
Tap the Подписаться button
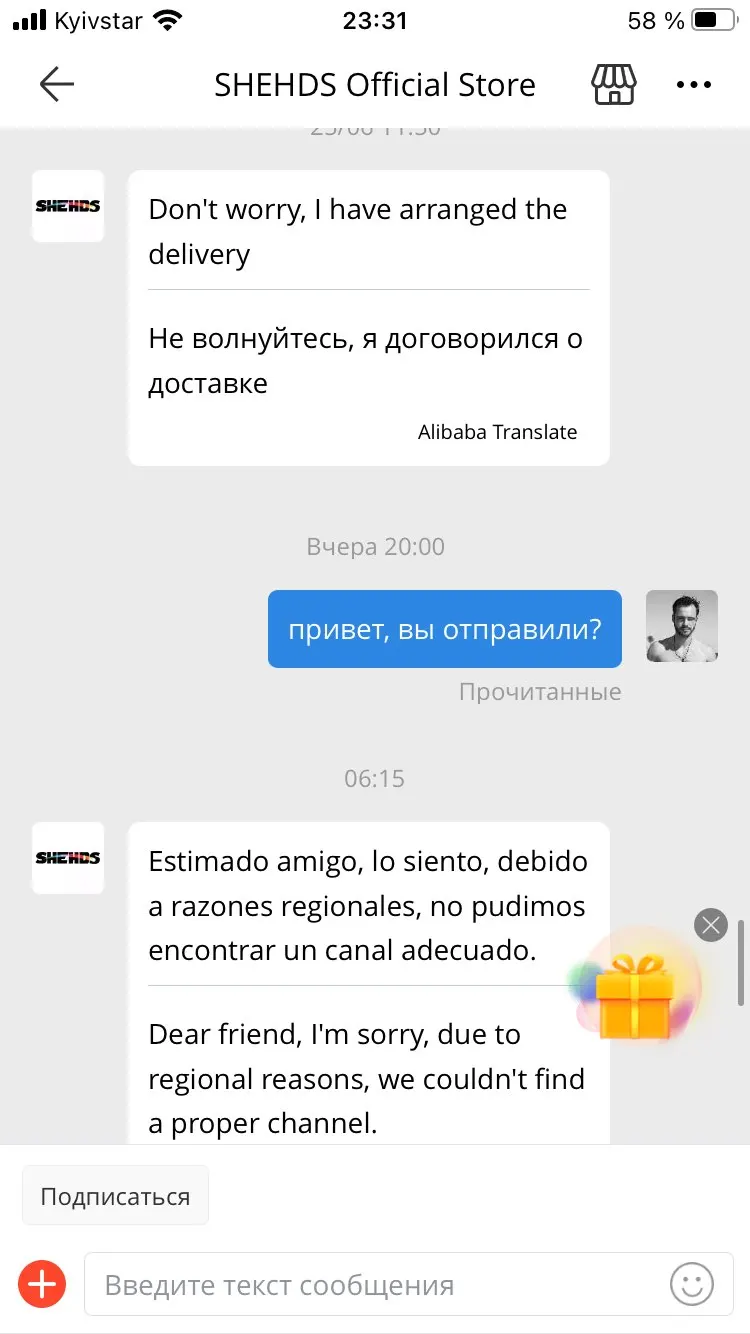pos(115,1196)
